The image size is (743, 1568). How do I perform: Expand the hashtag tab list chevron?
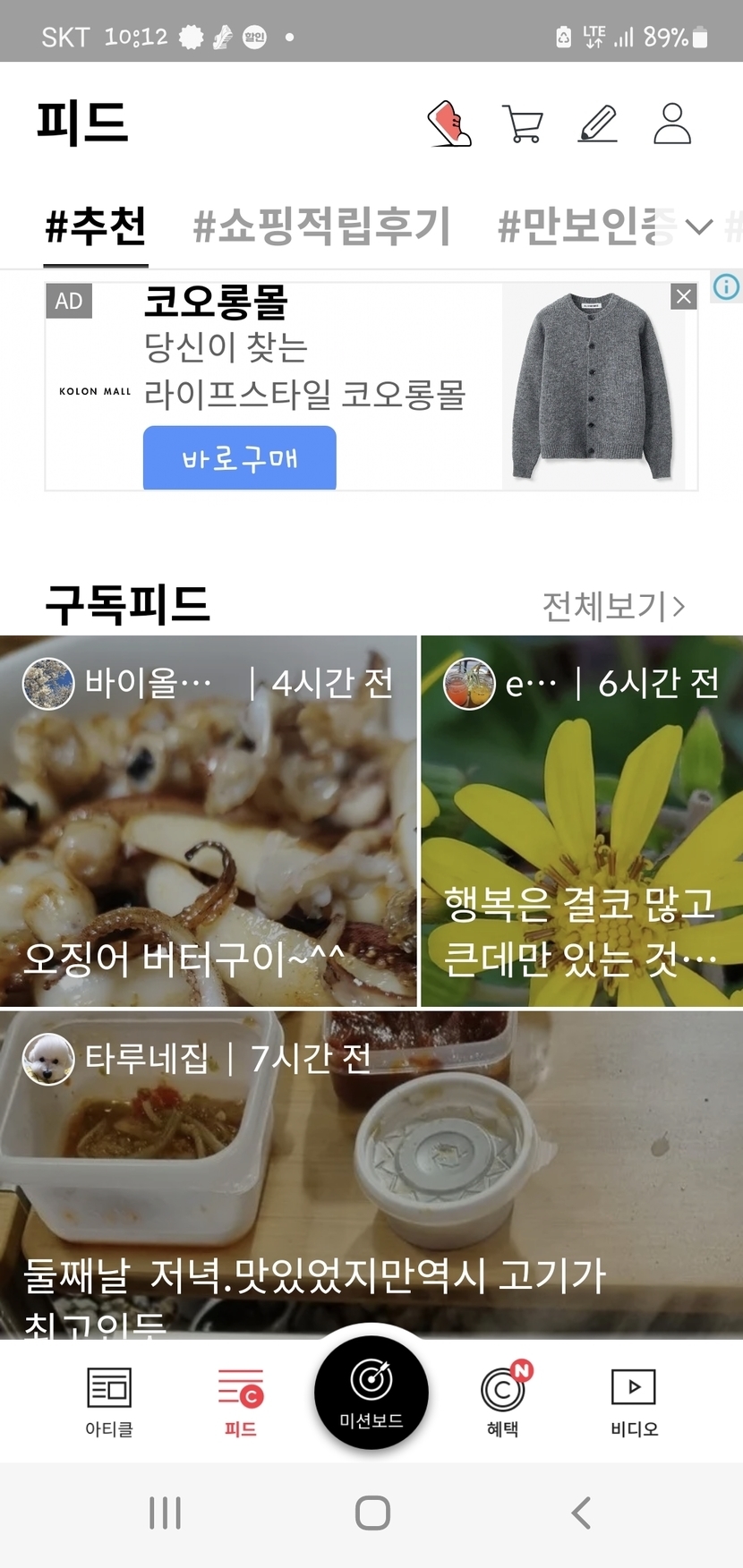click(699, 227)
